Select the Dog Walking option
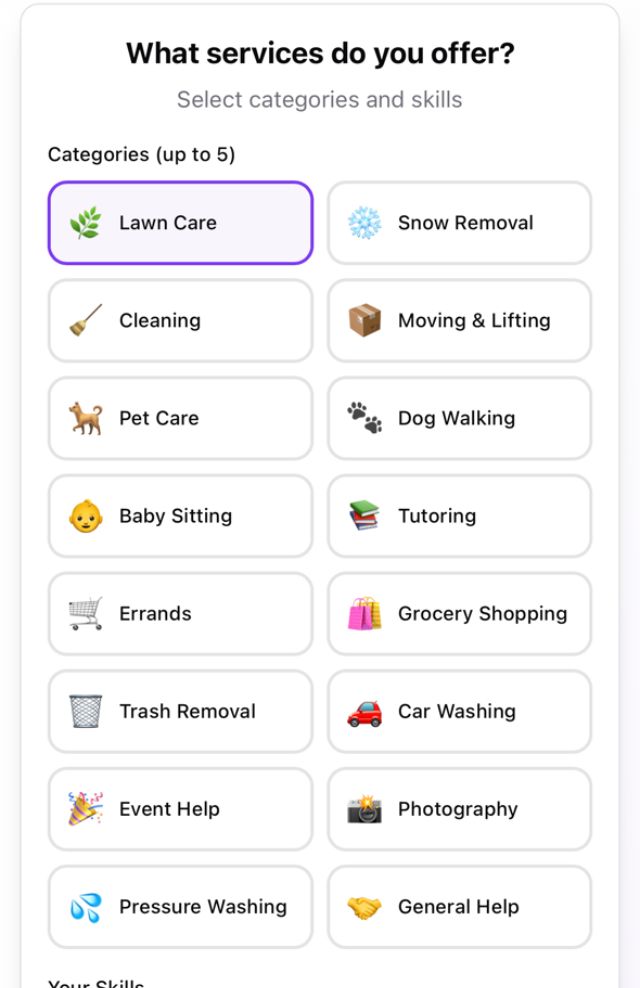This screenshot has height=988, width=640. 459,418
